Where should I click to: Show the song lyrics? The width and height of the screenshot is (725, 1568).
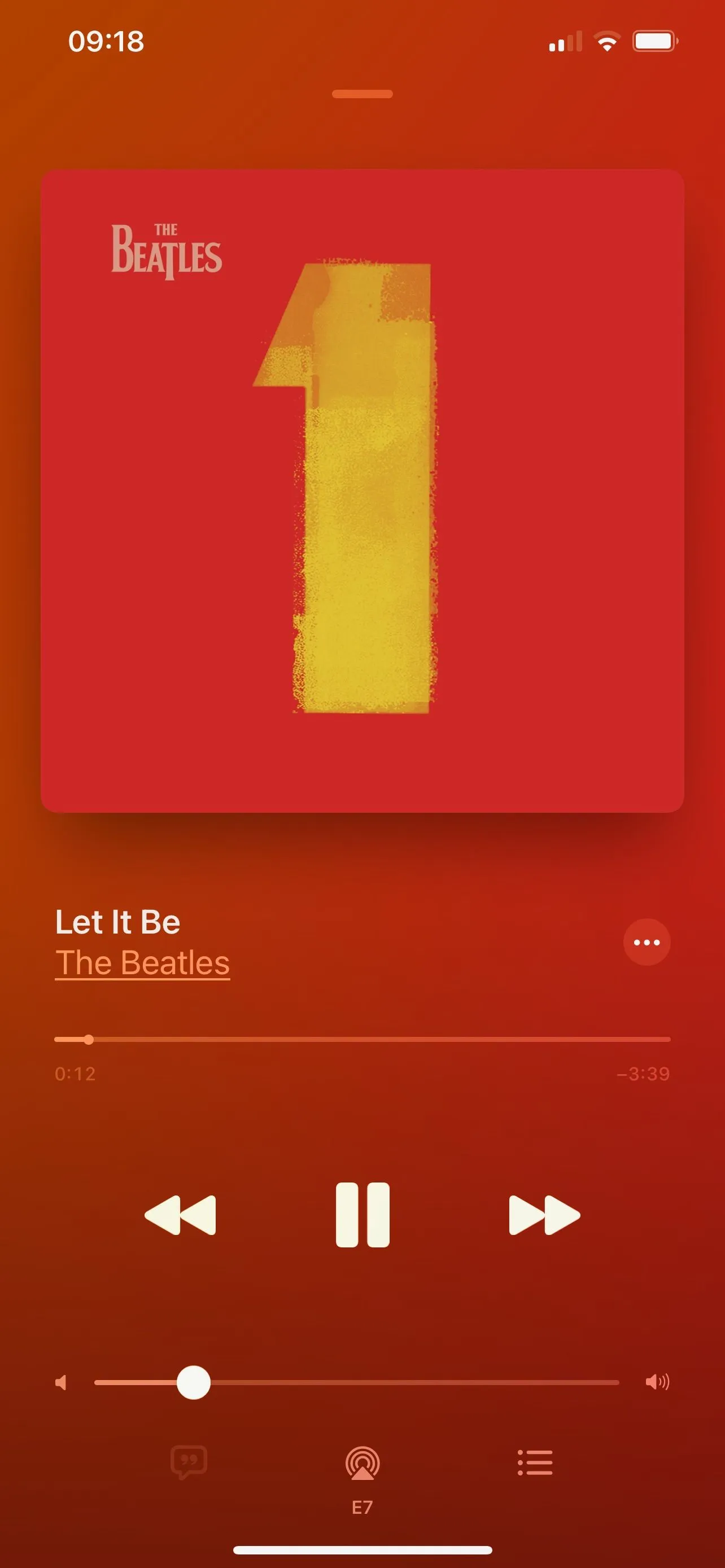189,1462
